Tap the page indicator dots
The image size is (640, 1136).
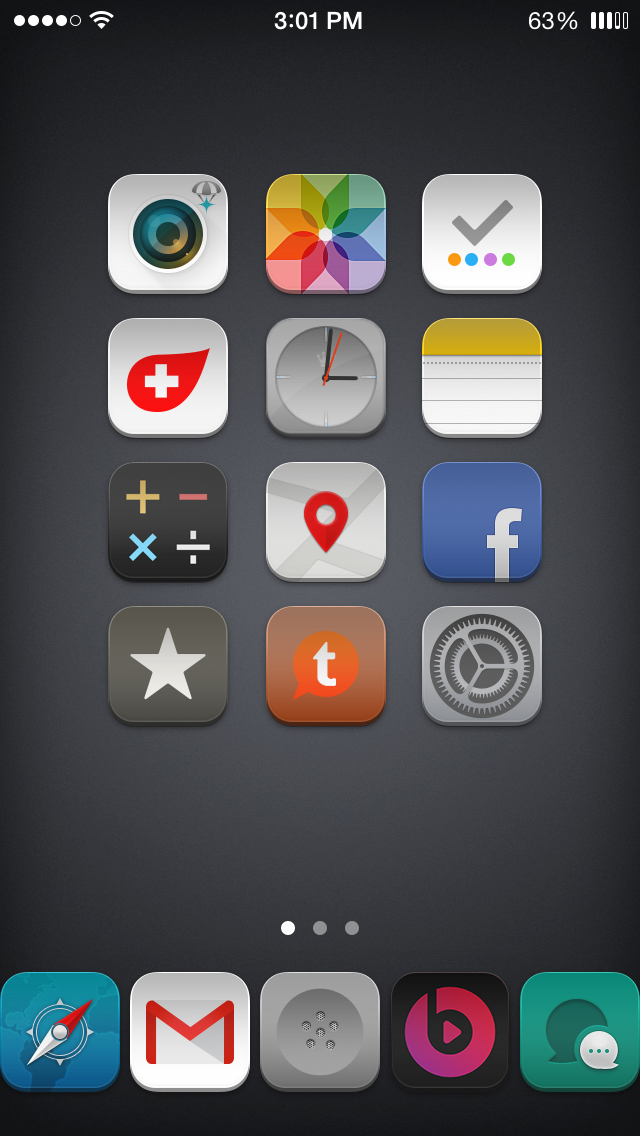click(x=320, y=928)
